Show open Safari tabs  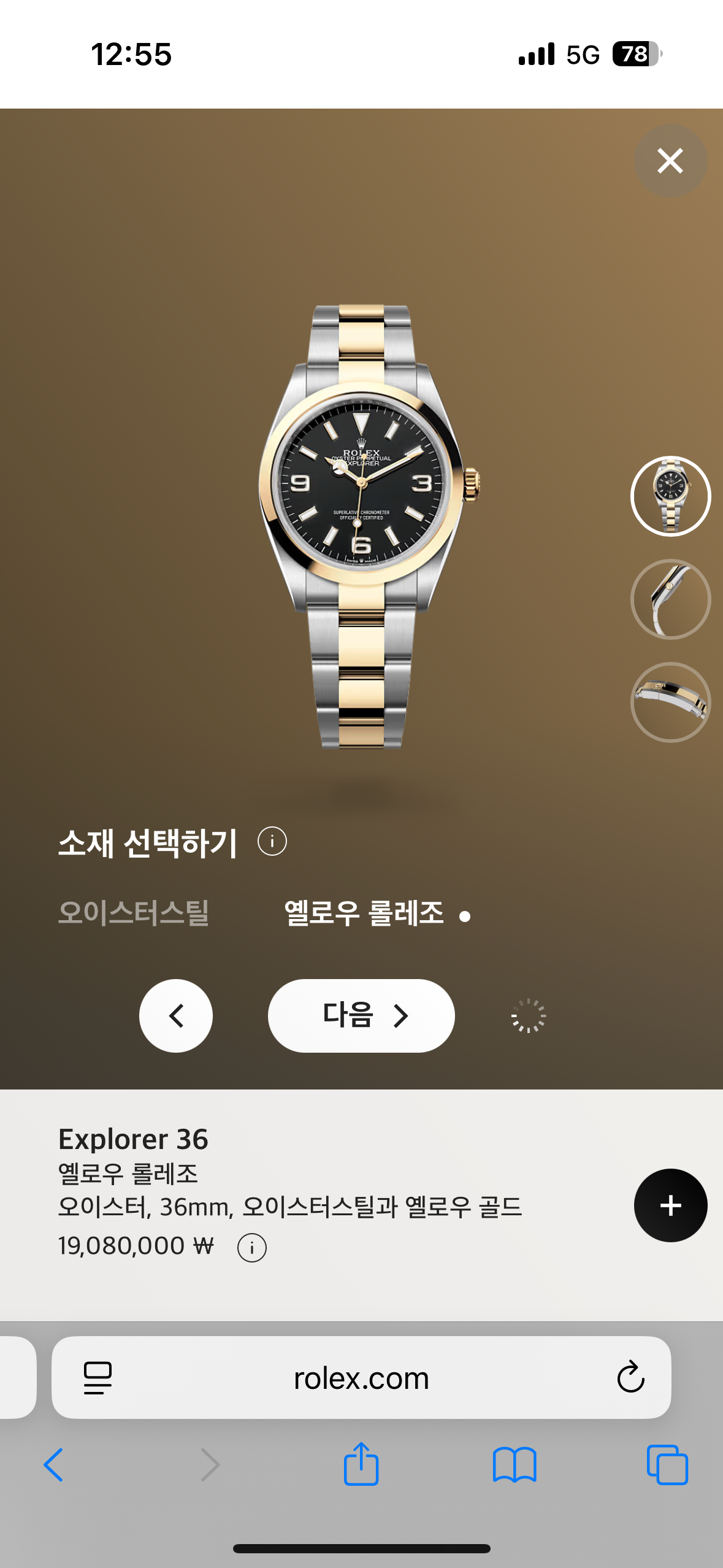pyautogui.click(x=667, y=1465)
